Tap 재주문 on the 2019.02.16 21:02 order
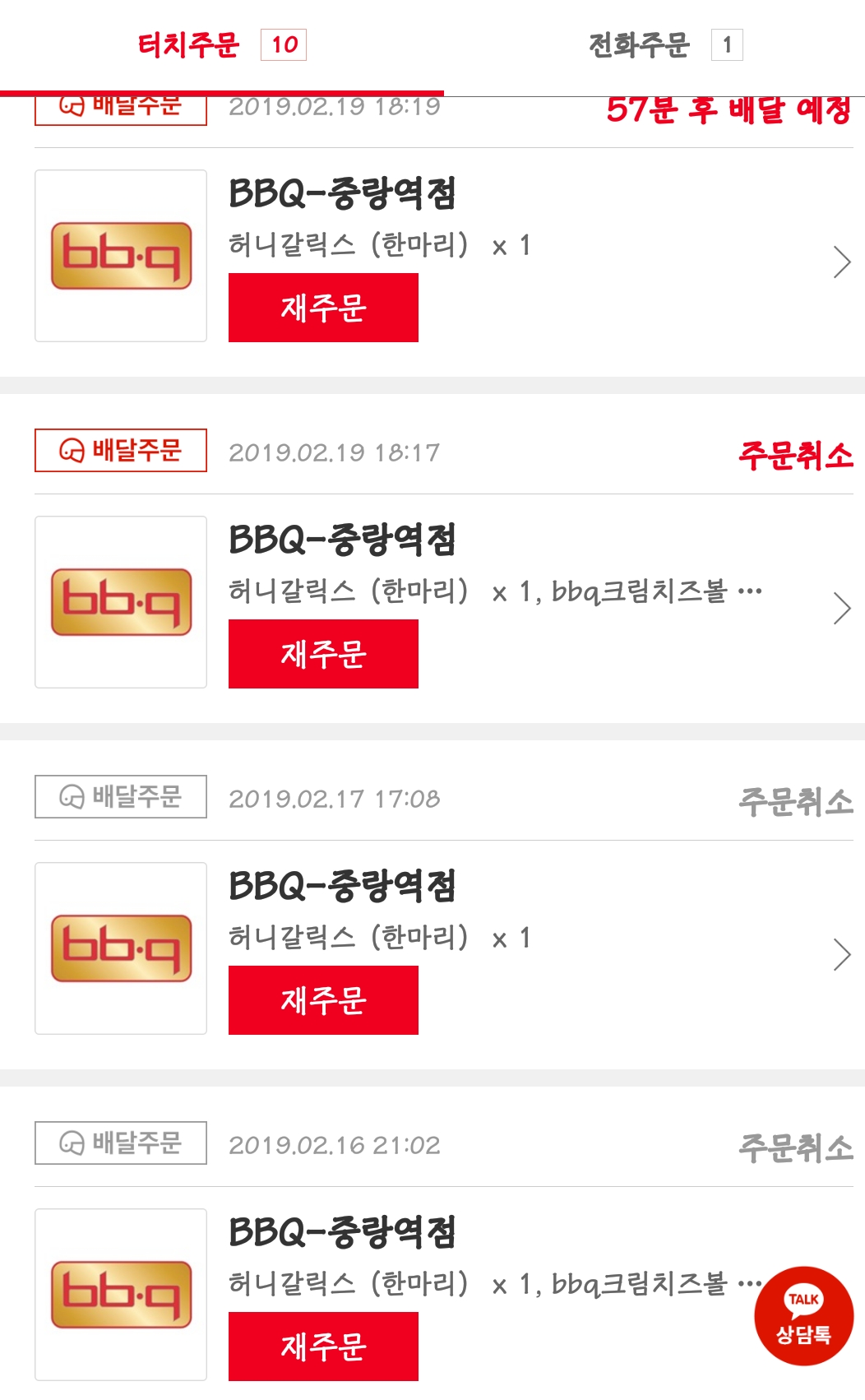Screen dimensions: 865x1400 323,1347
